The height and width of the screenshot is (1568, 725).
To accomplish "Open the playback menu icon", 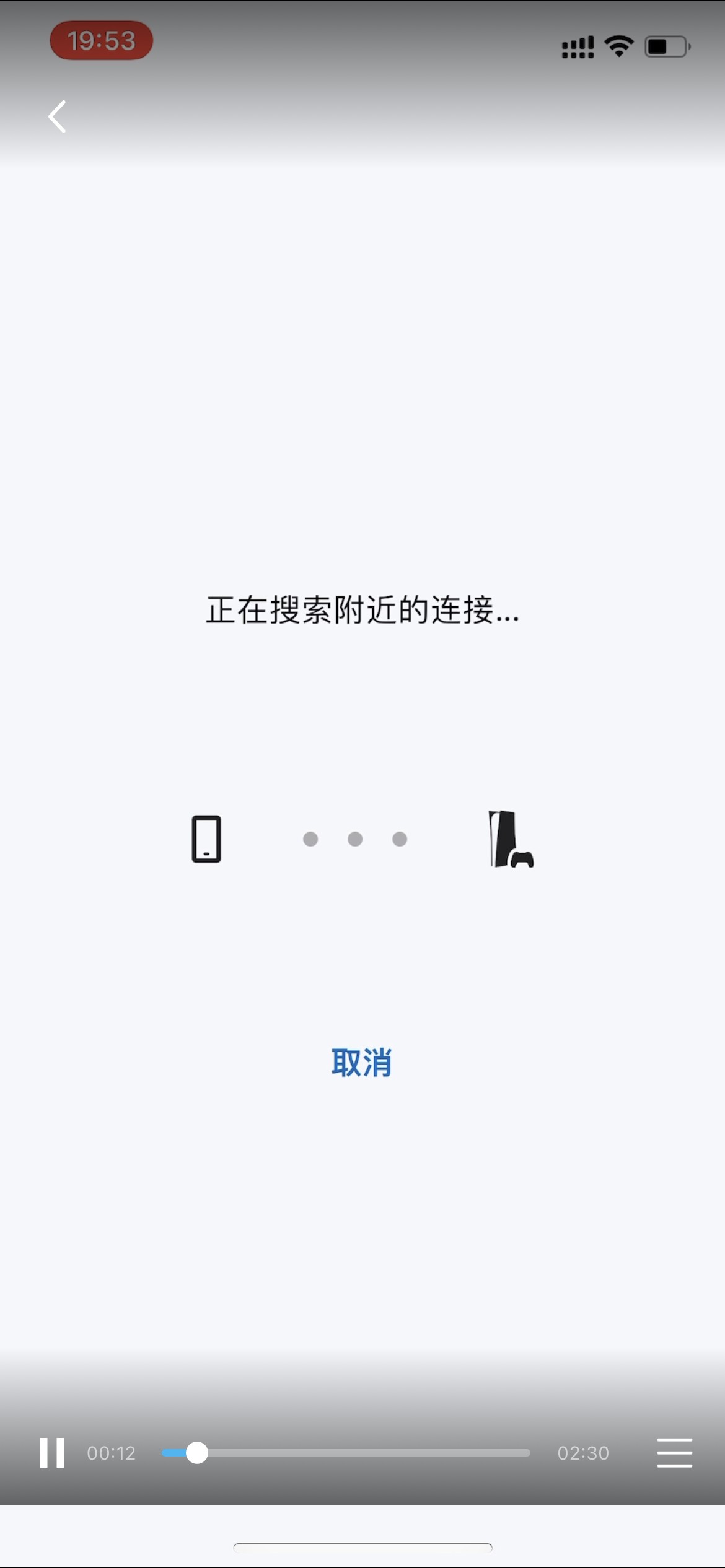I will pos(674,1452).
